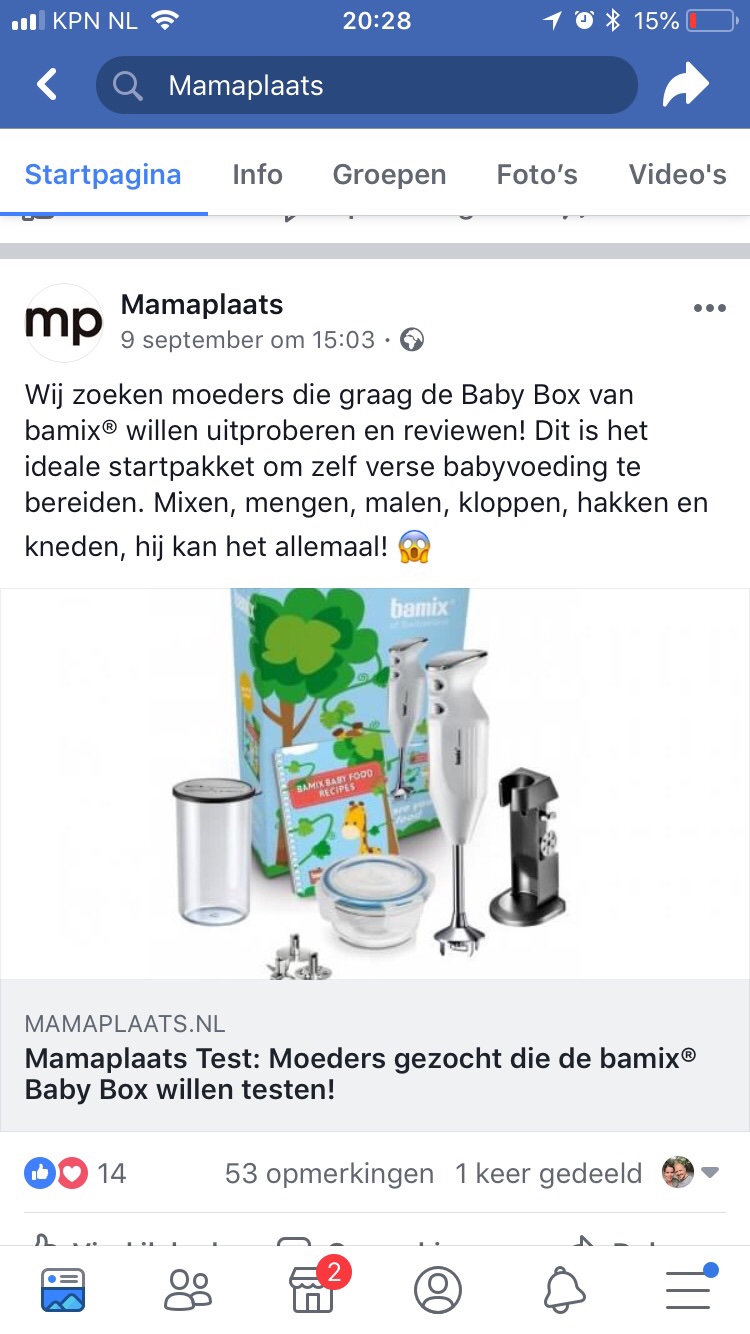
Task: Open the hamburger menu tab
Action: pos(688,1289)
